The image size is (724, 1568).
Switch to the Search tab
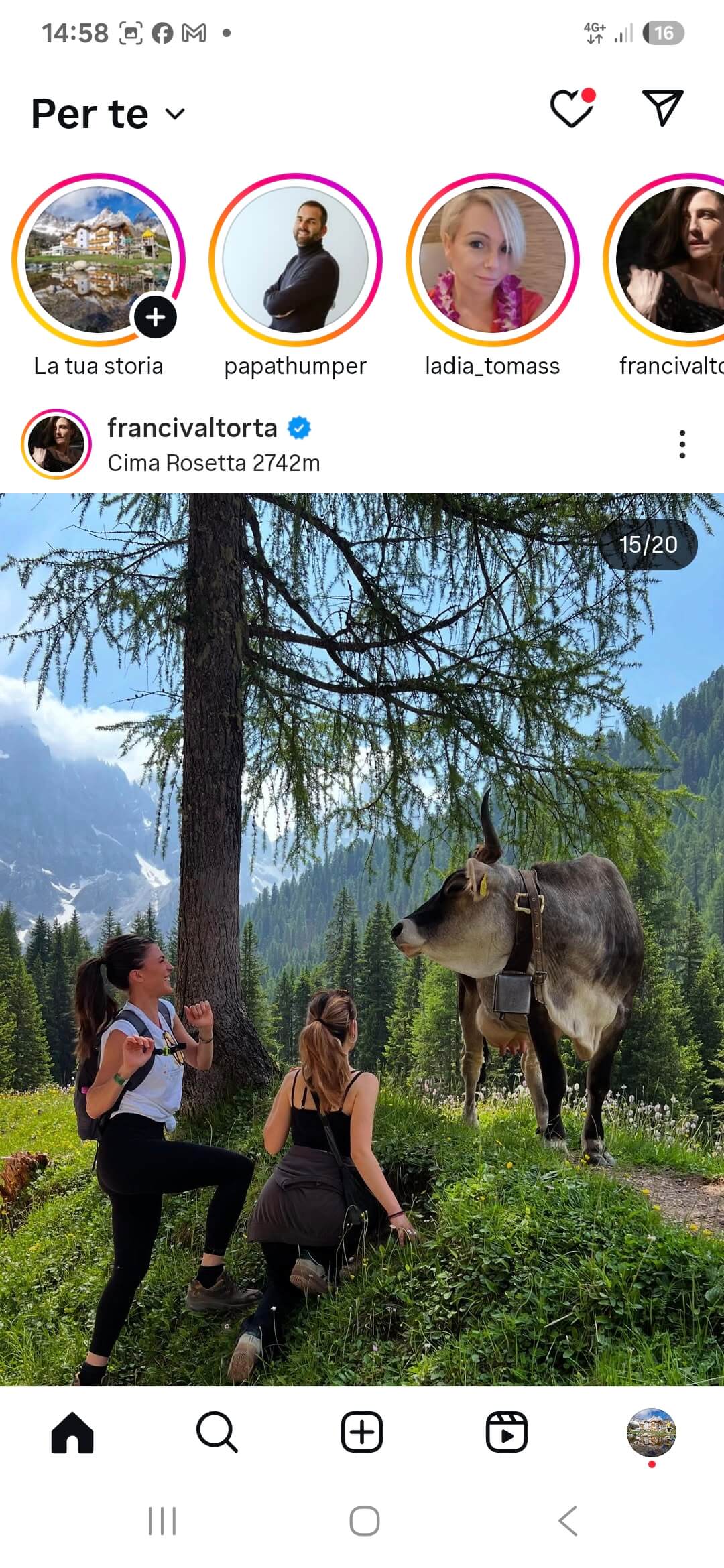217,1433
